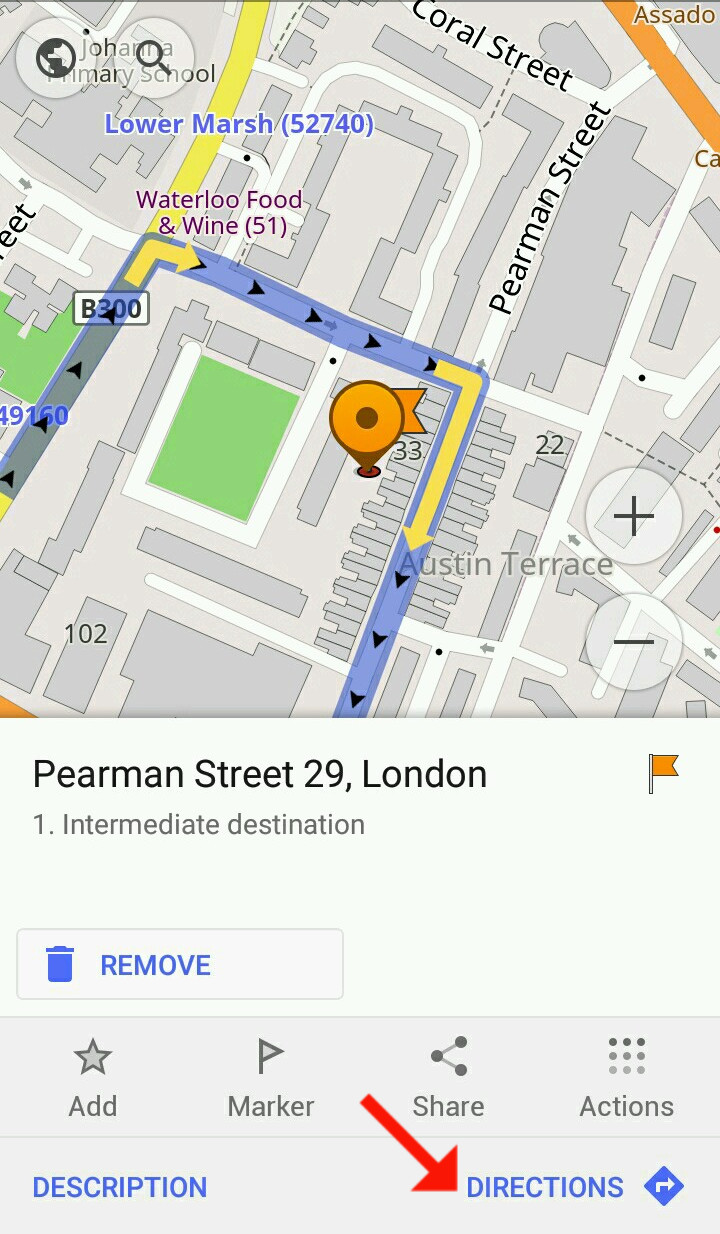Place a Marker on this location

270,1078
